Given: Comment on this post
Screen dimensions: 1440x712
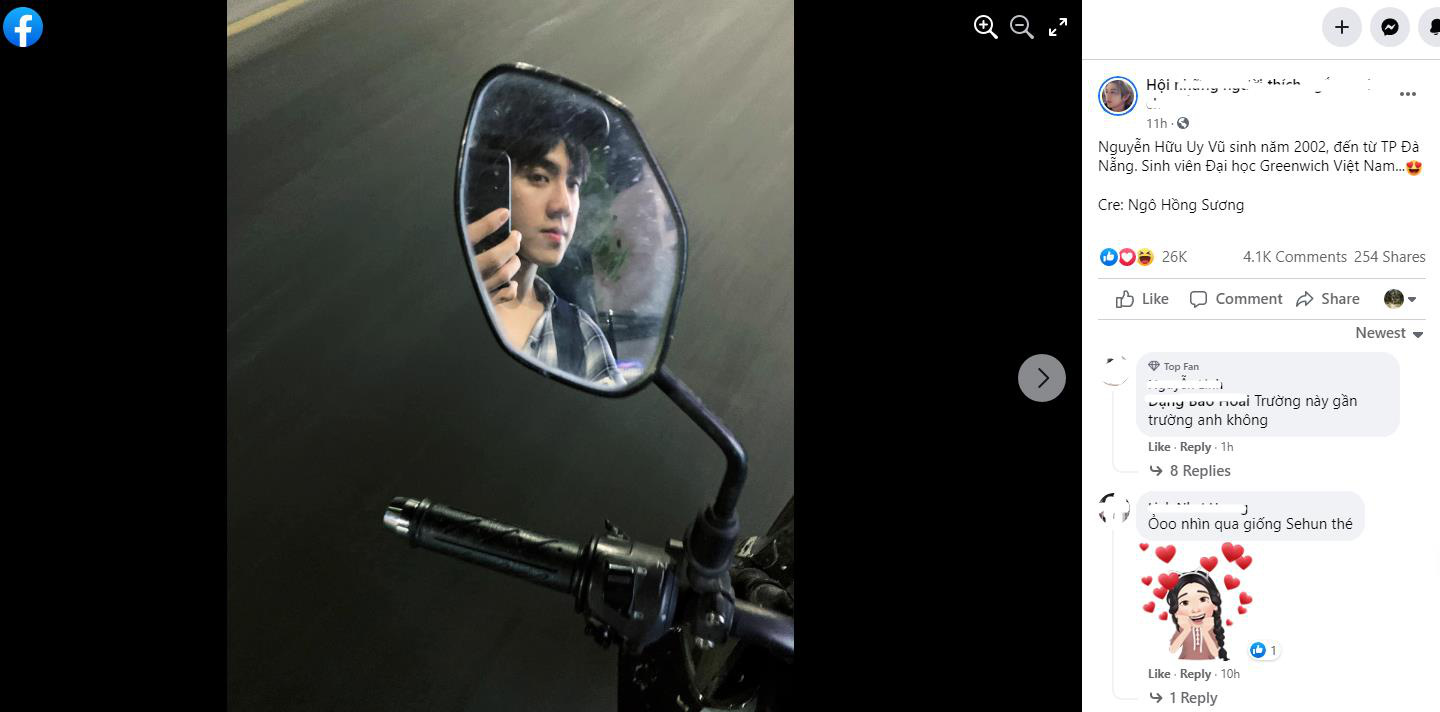Looking at the screenshot, I should pos(1236,299).
